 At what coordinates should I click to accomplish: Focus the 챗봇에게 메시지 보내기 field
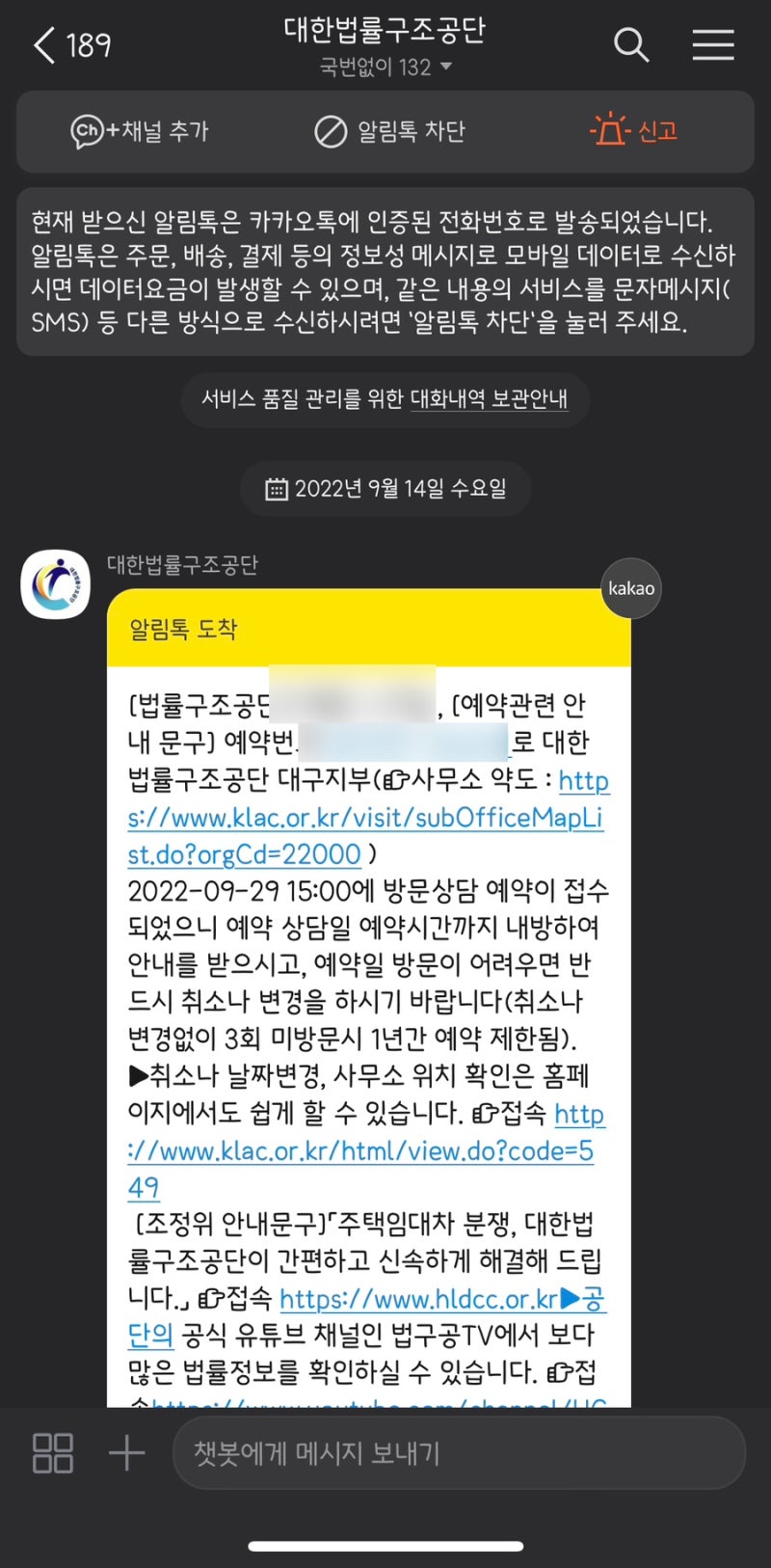coord(459,1452)
